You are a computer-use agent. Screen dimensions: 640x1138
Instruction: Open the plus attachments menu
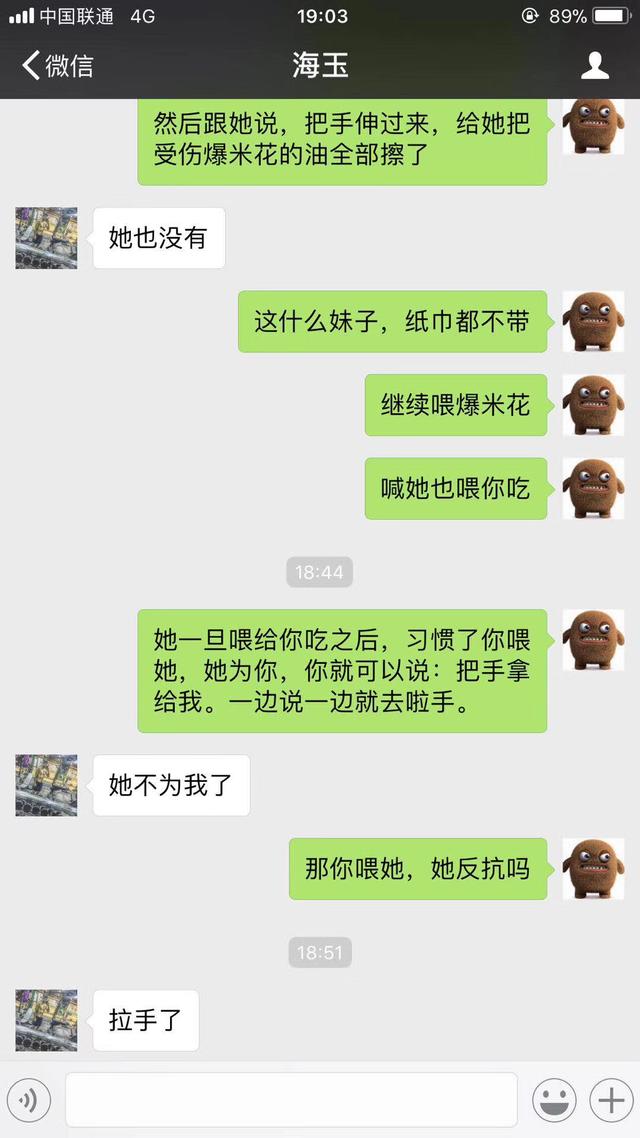coord(609,1100)
